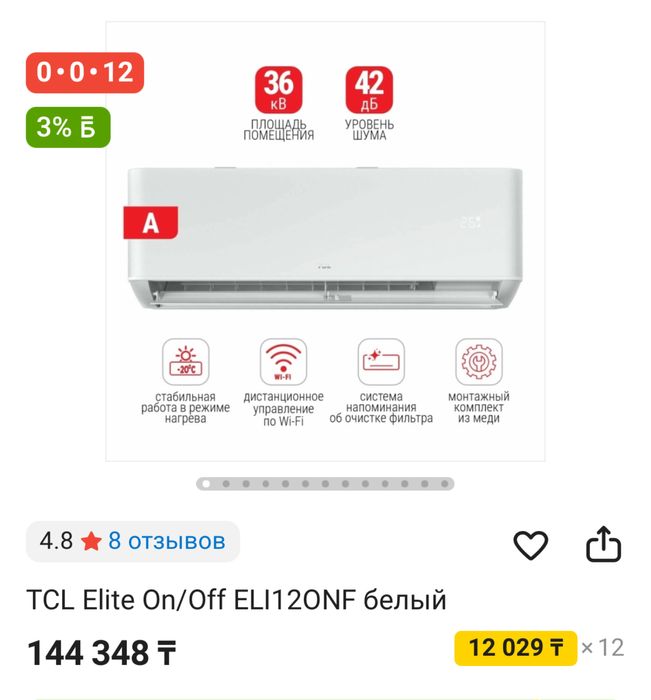The width and height of the screenshot is (651, 700).
Task: Share this product page
Action: pos(603,545)
